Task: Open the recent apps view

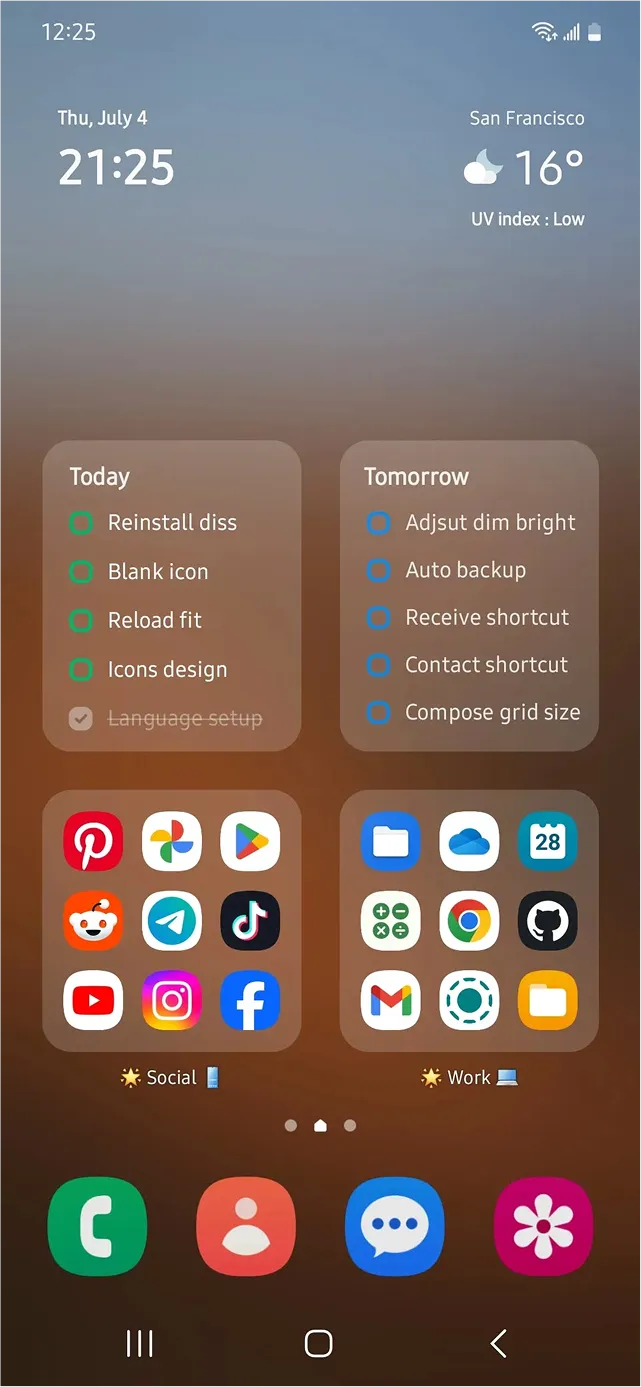Action: (140, 1344)
